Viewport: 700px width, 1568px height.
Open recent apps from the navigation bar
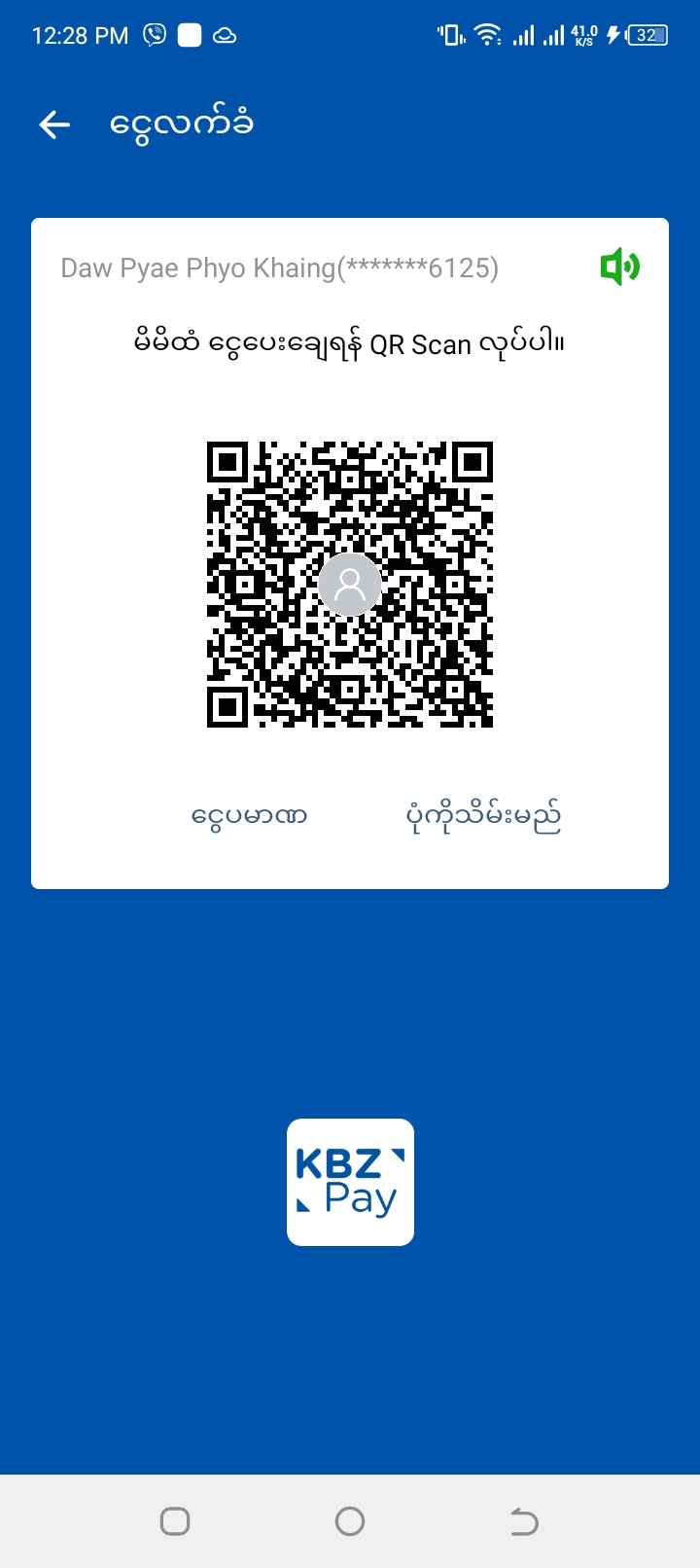(x=175, y=1520)
